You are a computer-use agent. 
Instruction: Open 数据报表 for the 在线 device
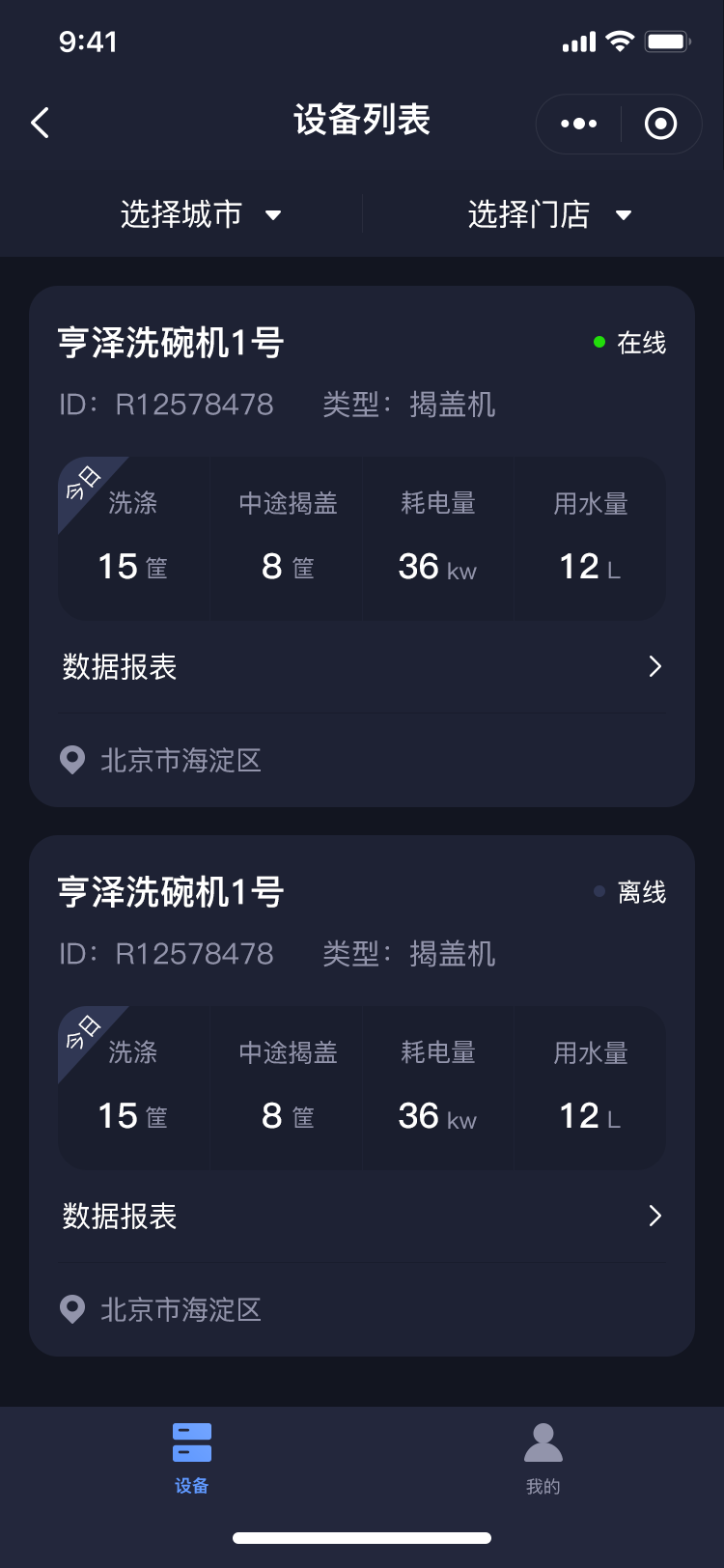coord(362,666)
